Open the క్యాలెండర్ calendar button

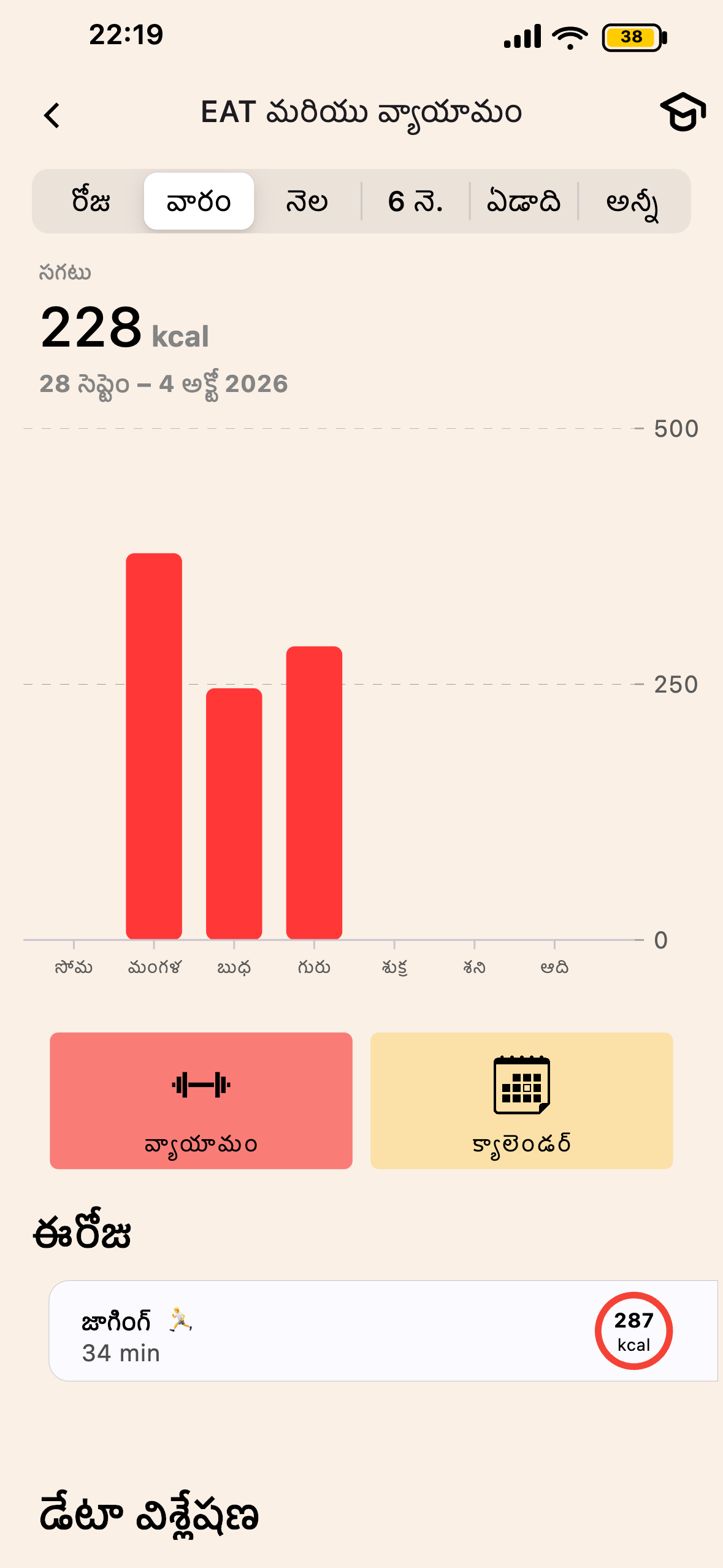tap(522, 1101)
